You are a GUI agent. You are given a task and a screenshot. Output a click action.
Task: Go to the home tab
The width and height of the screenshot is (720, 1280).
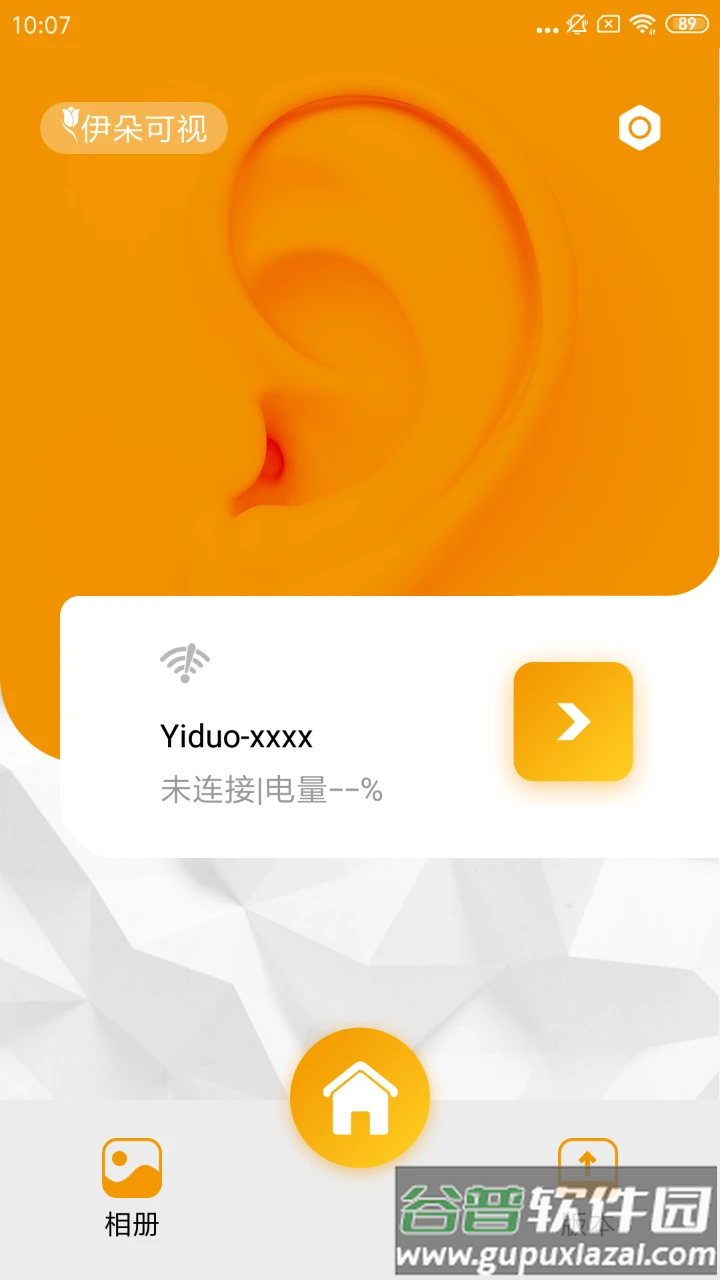tap(360, 1098)
